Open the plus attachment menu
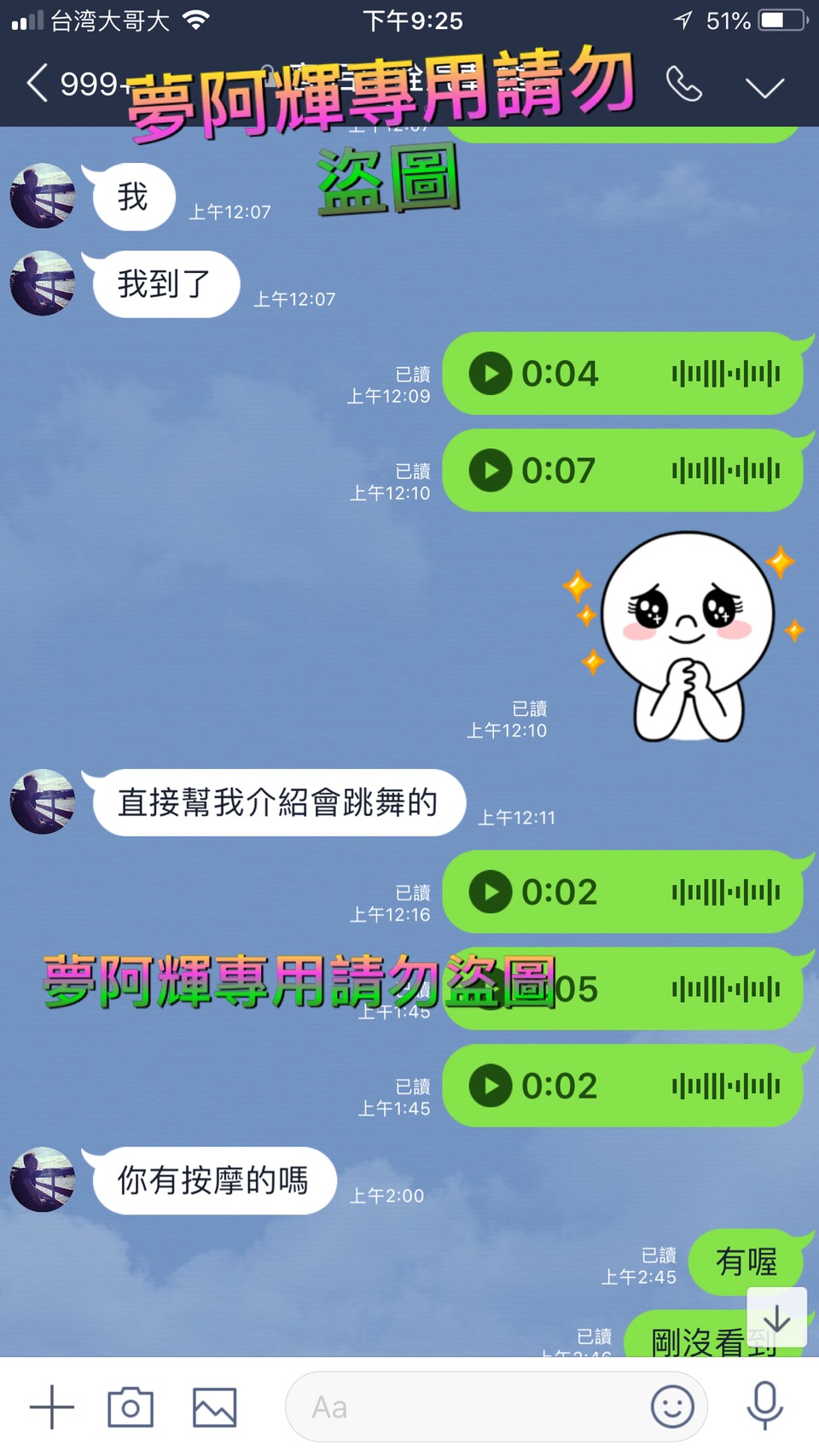Screen dimensions: 819x1456 click(52, 1406)
